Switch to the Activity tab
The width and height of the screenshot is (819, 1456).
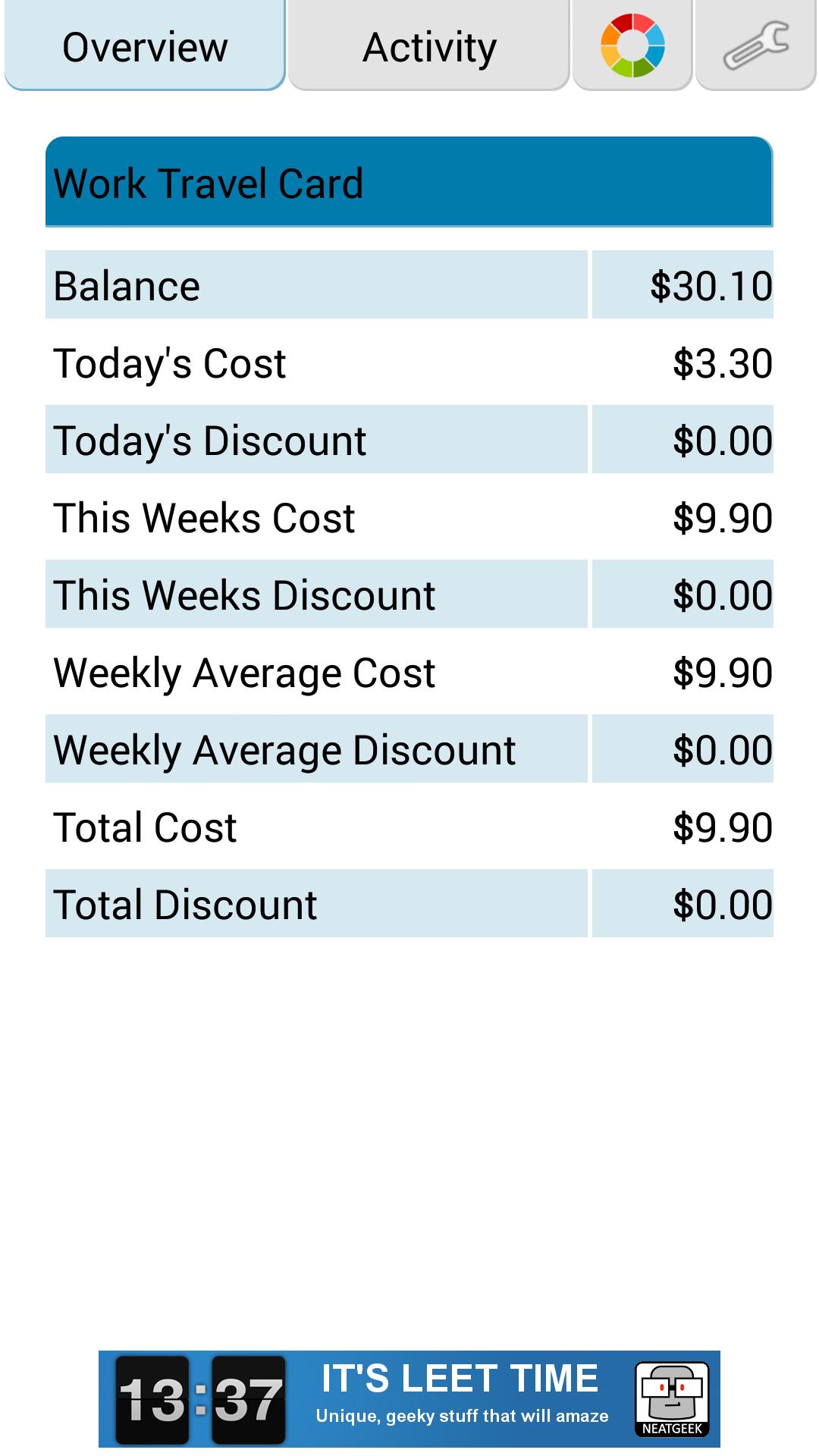pyautogui.click(x=429, y=47)
